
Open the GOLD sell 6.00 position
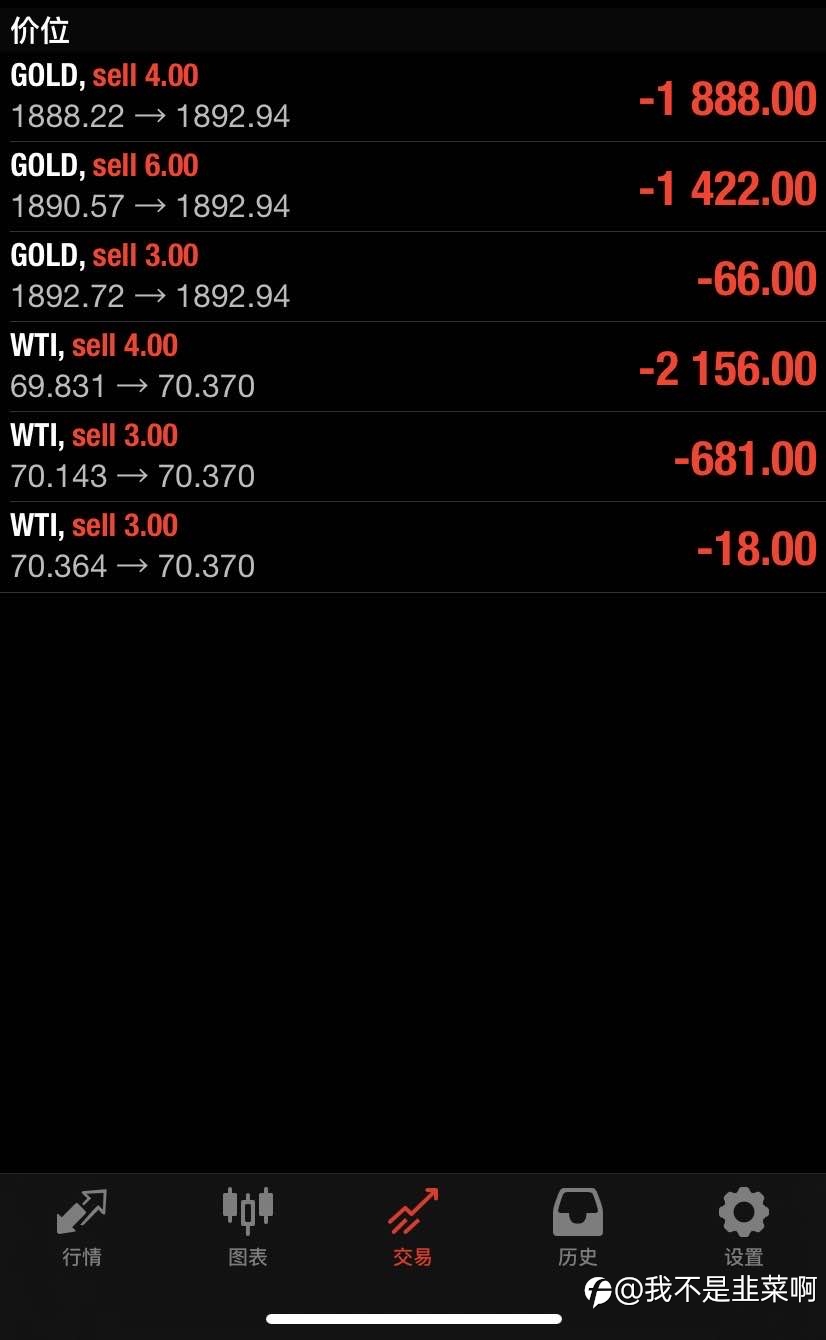coord(413,187)
